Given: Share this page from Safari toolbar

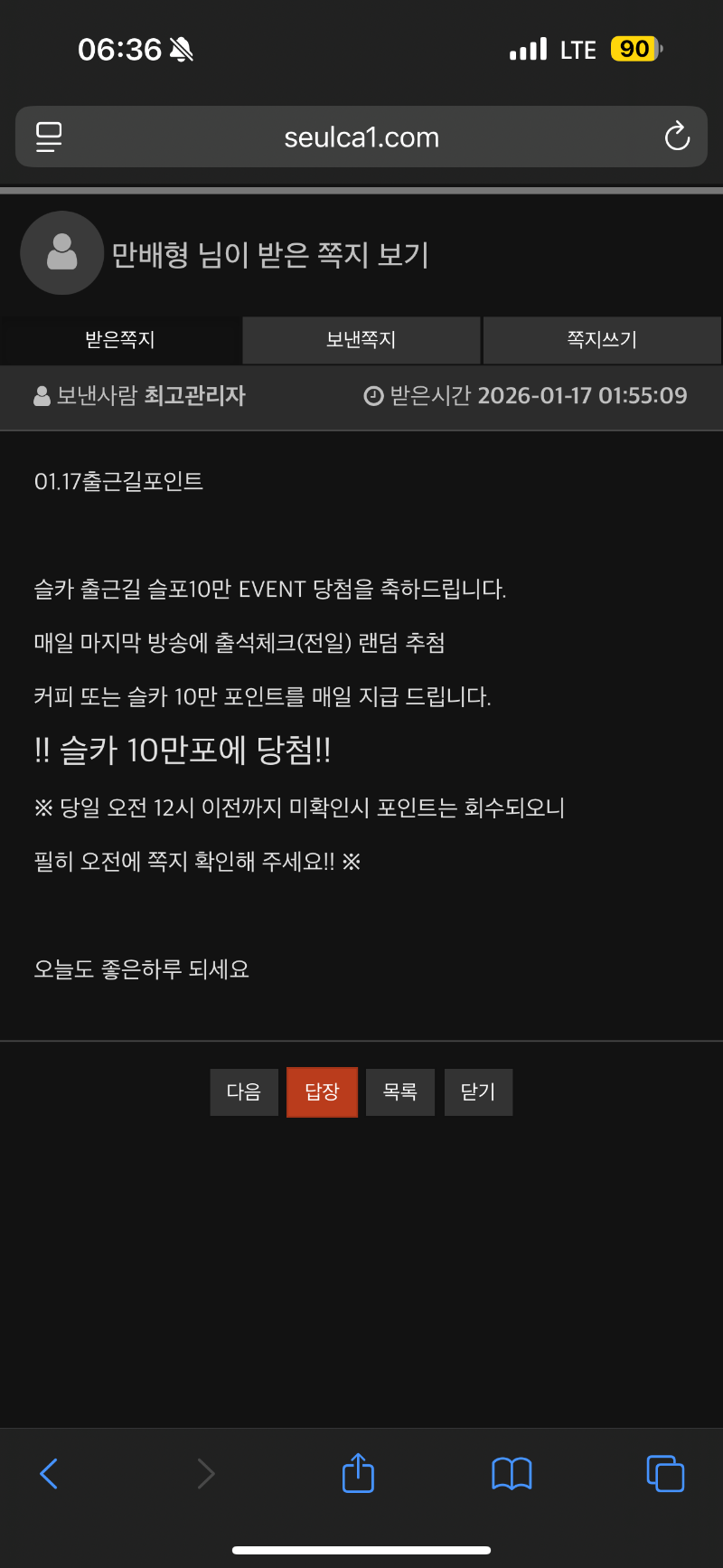Looking at the screenshot, I should (x=358, y=1473).
